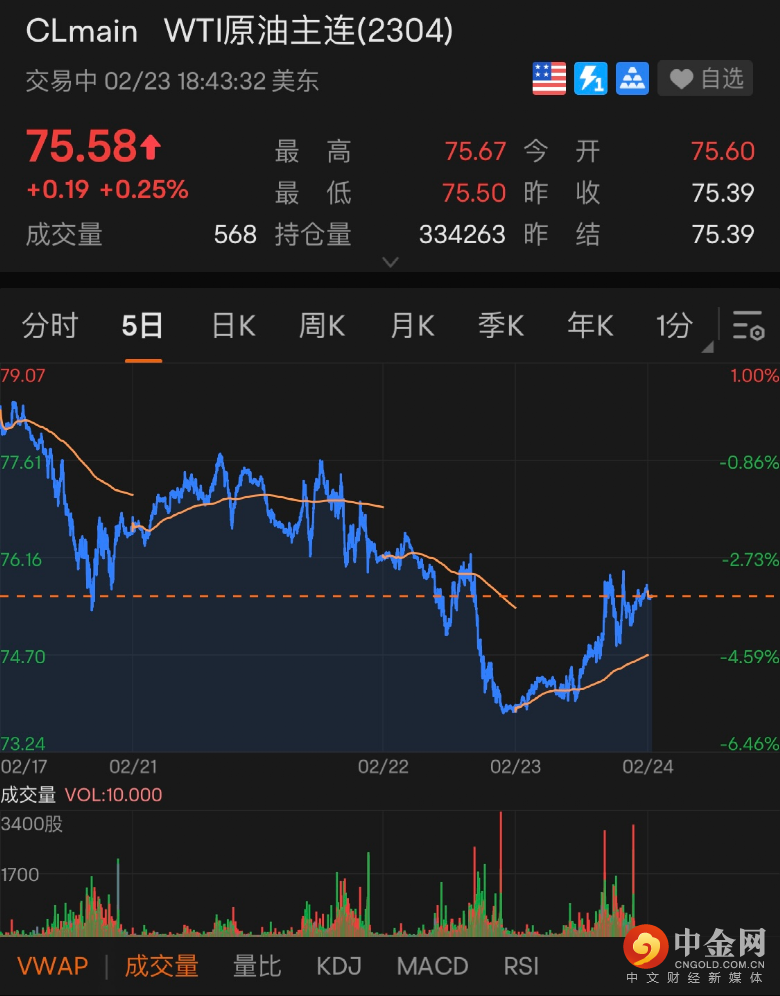Add to watchlist with 自选 button
The width and height of the screenshot is (780, 996).
pyautogui.click(x=706, y=79)
